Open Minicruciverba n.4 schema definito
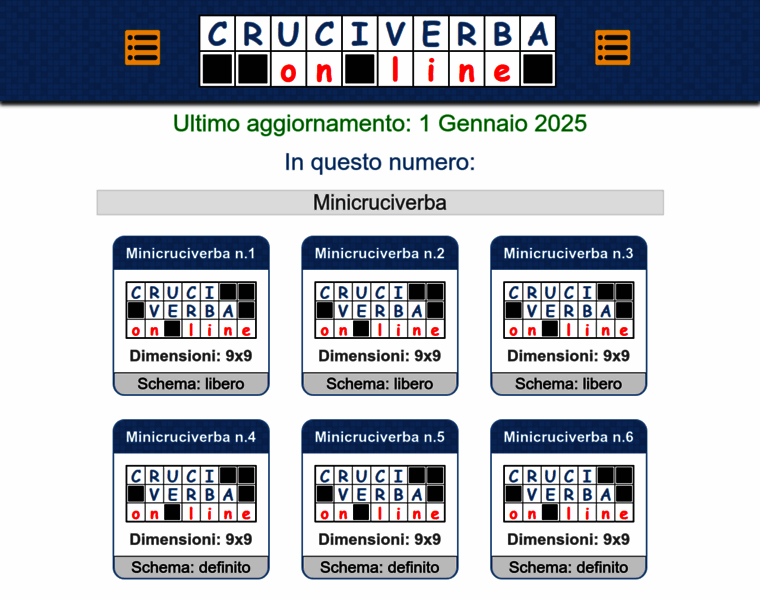This screenshot has width=760, height=600. pos(190,499)
